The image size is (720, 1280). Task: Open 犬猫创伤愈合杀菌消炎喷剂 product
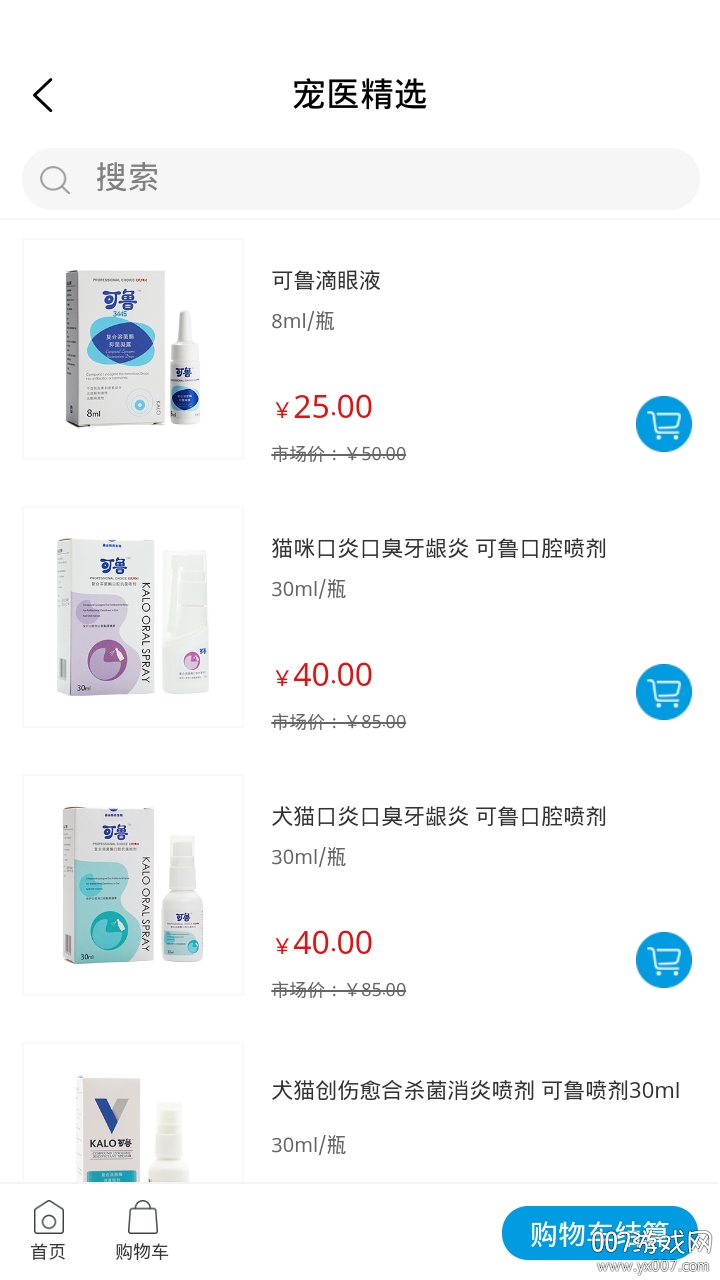tap(475, 1091)
